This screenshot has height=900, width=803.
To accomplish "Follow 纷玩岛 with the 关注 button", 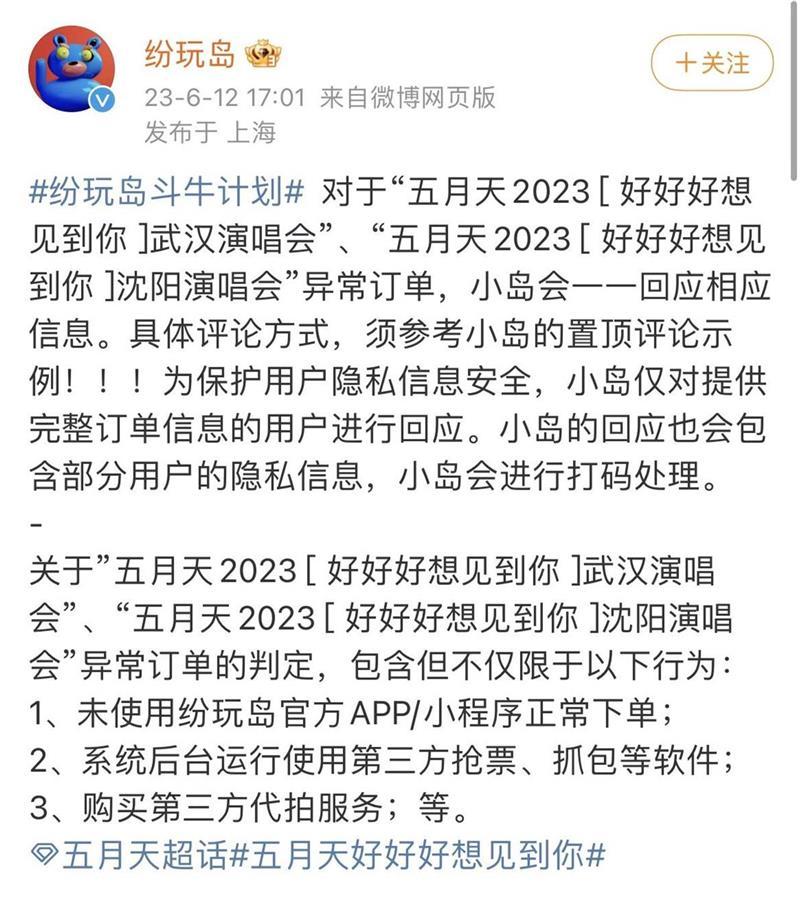I will 712,63.
